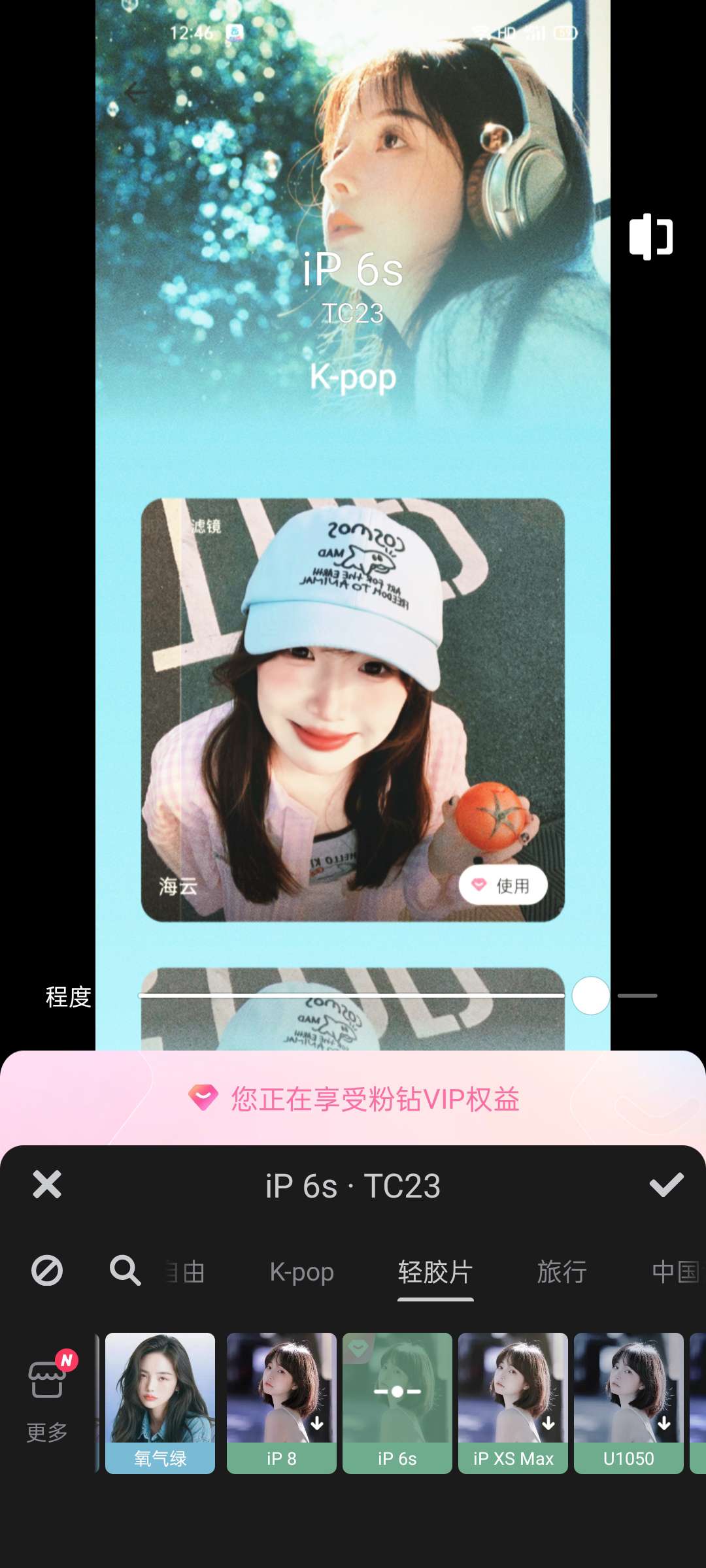This screenshot has height=1568, width=706.
Task: Open the 旅行 filter category
Action: 562,1272
